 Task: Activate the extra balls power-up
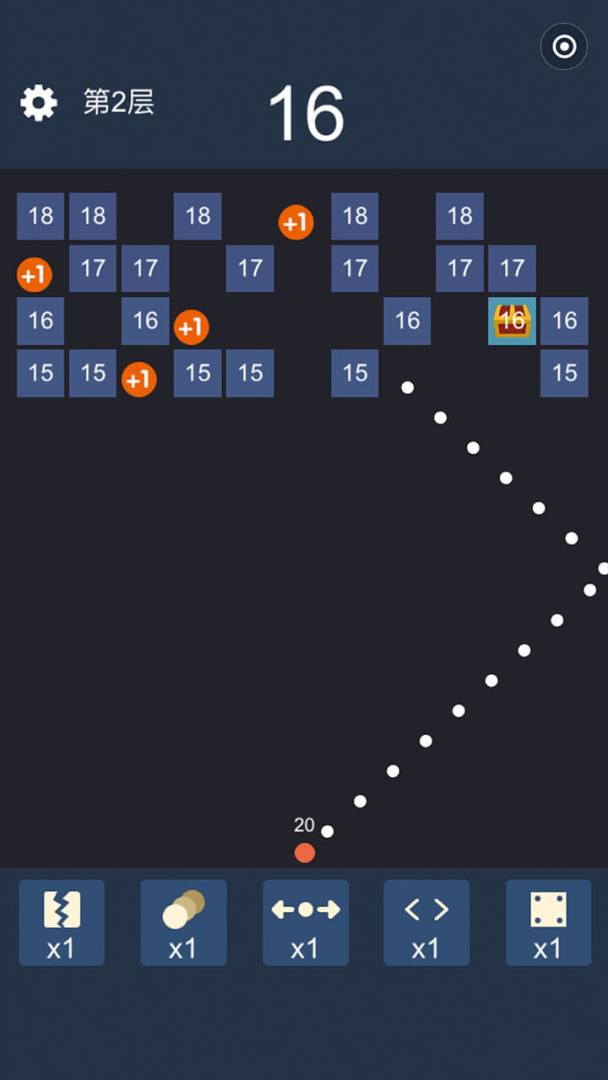pos(183,922)
